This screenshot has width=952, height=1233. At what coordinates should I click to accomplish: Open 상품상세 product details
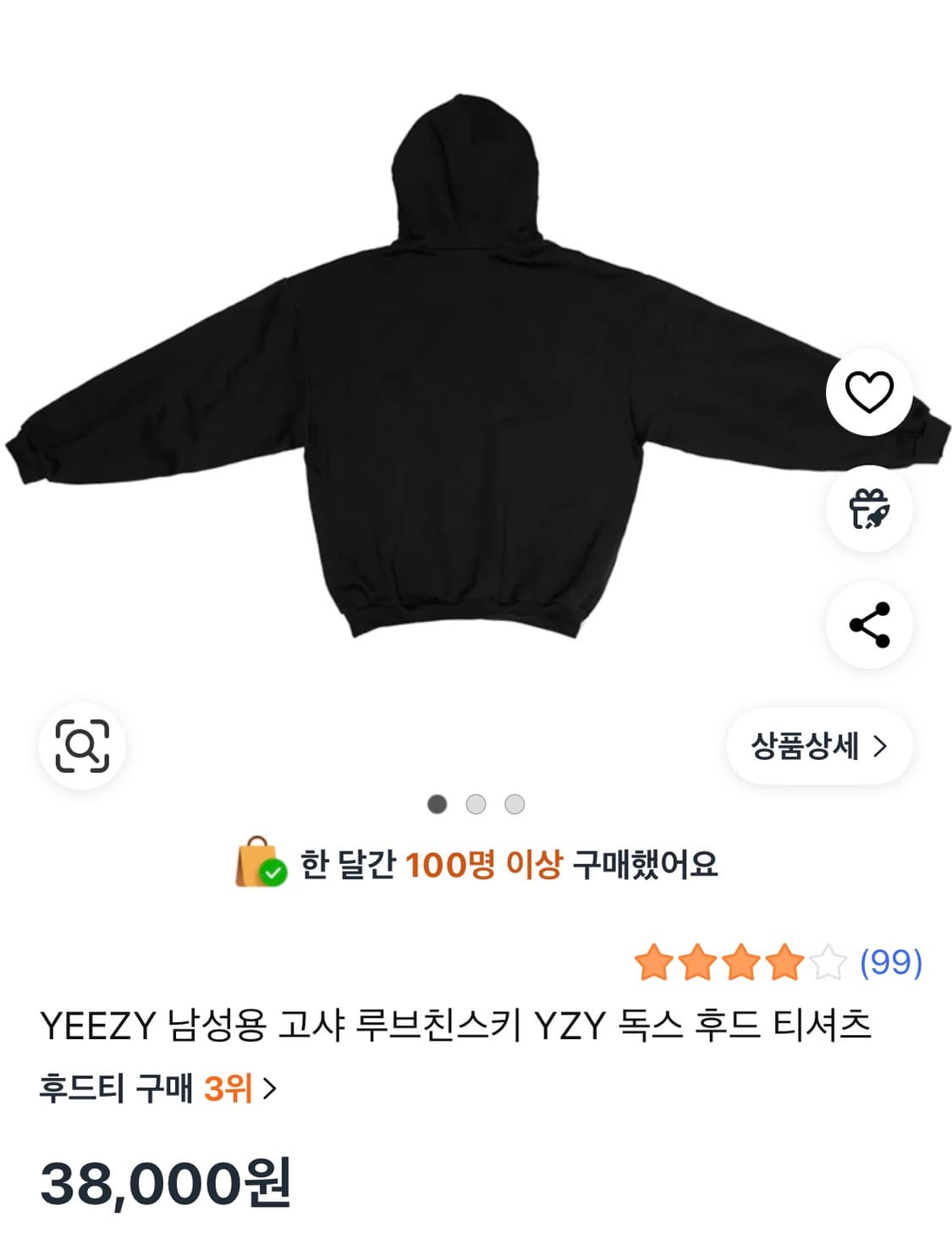tap(802, 744)
